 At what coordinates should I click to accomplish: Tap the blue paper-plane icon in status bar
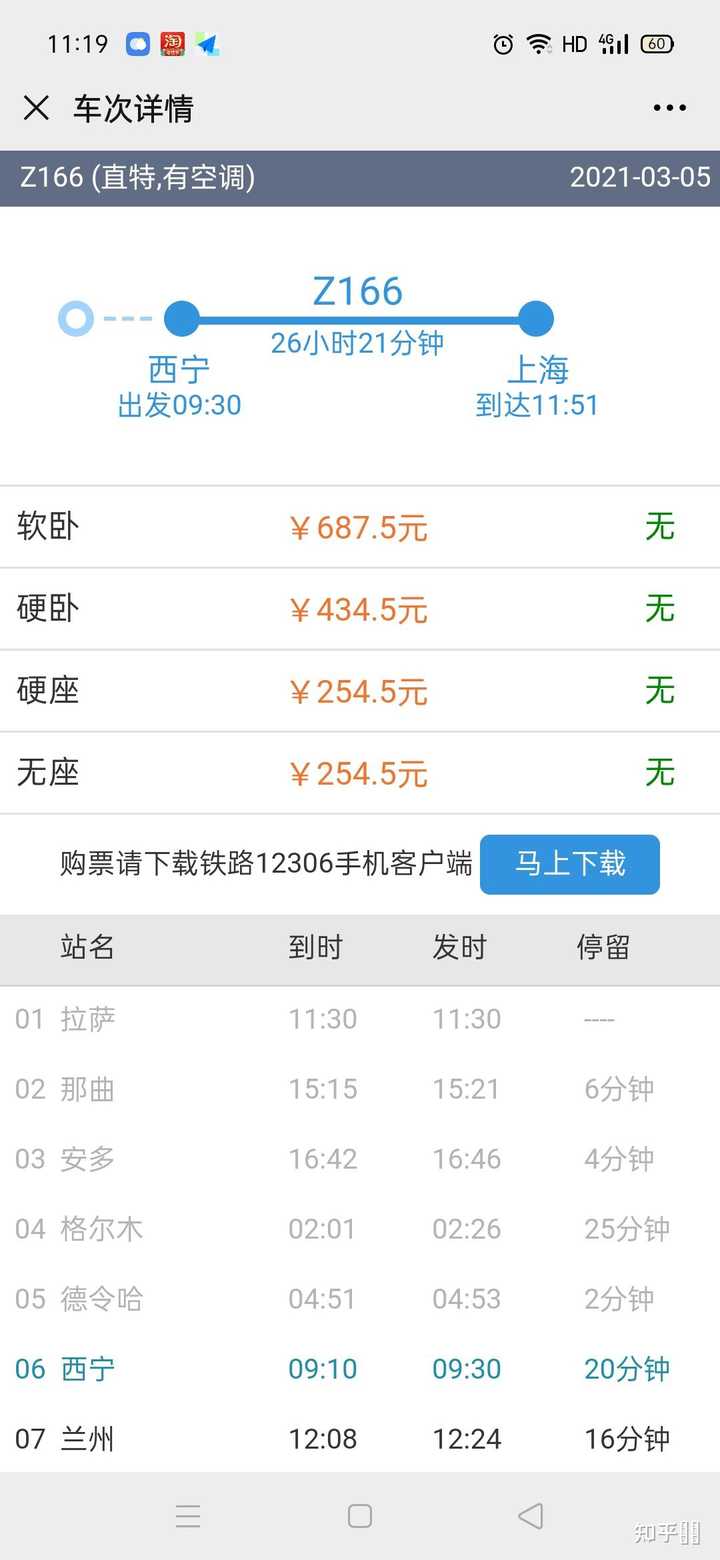click(x=207, y=43)
